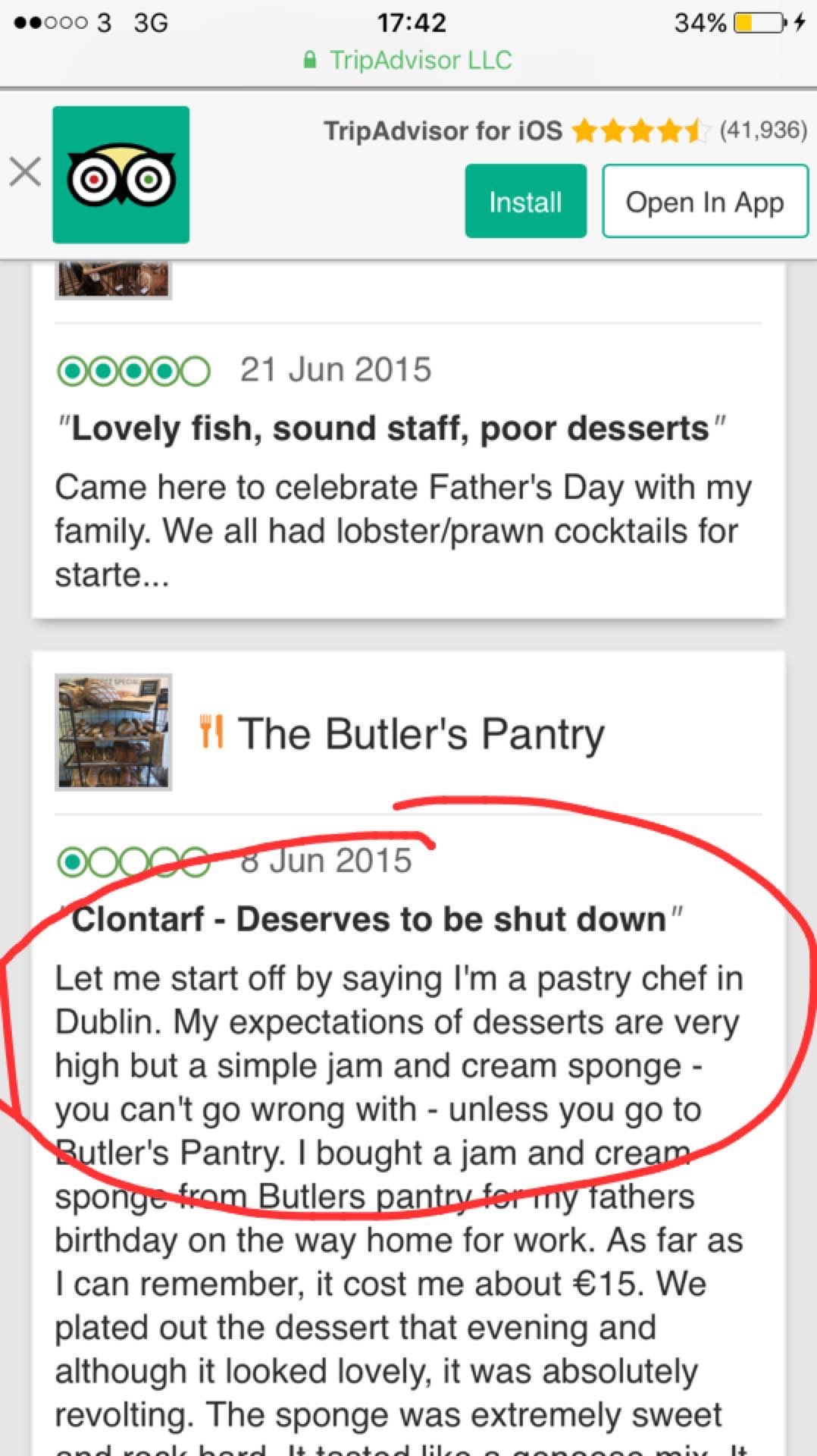Tap the Install button

(x=525, y=202)
